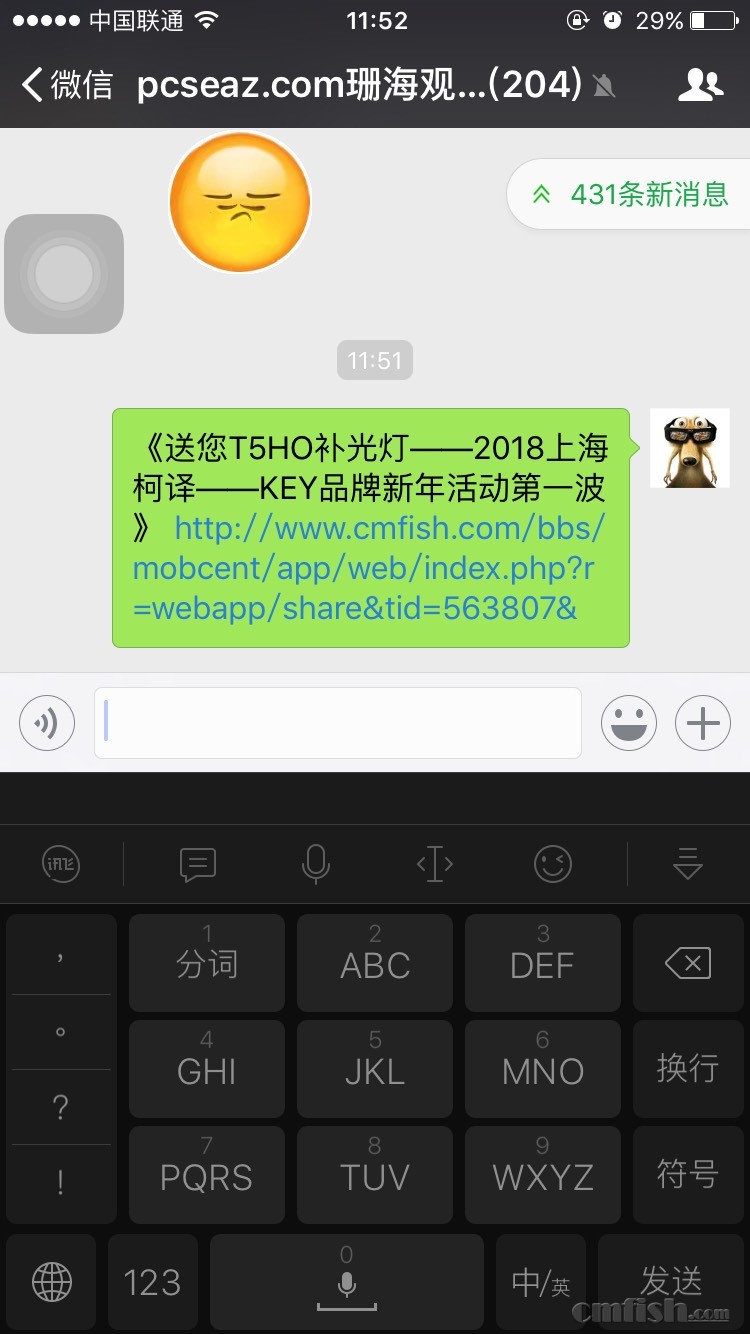Toggle 中/英 language input key

541,1282
